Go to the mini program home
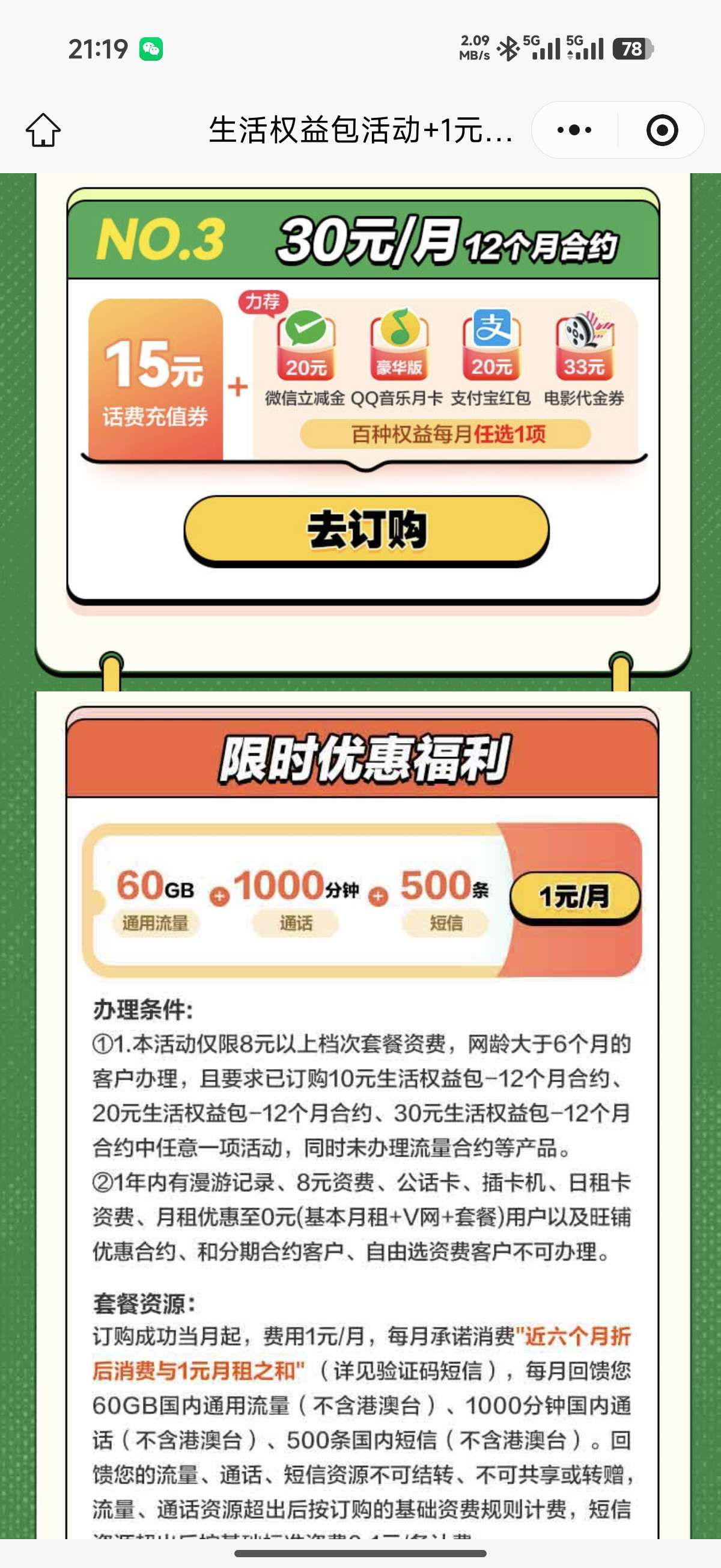The height and width of the screenshot is (1568, 721). [43, 130]
